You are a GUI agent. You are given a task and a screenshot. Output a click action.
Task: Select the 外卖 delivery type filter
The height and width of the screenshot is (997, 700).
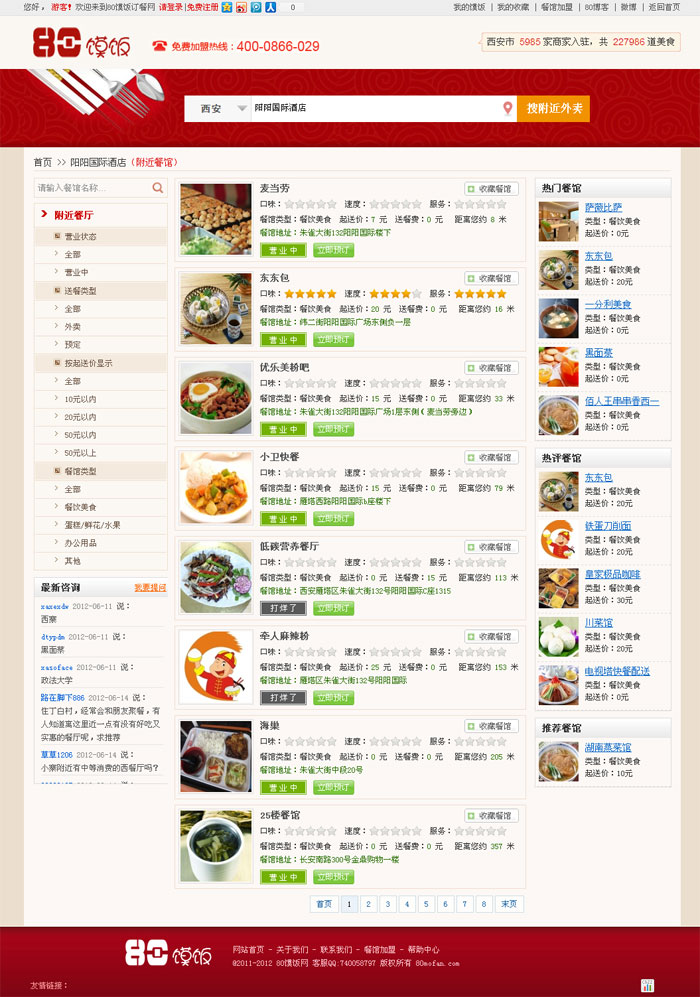[x=73, y=326]
